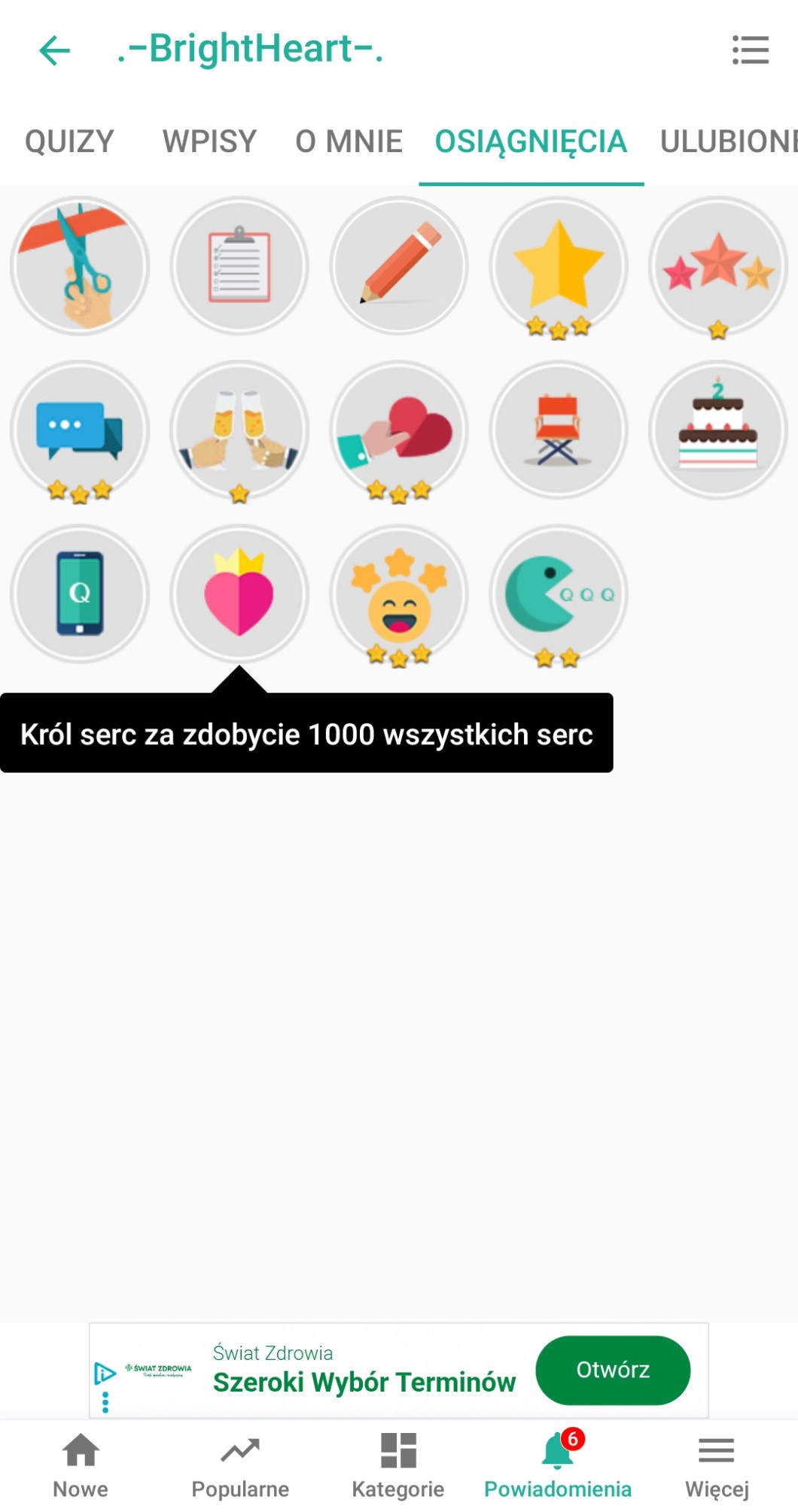
Task: Select the Pac-Man achievement badge
Action: click(x=559, y=594)
